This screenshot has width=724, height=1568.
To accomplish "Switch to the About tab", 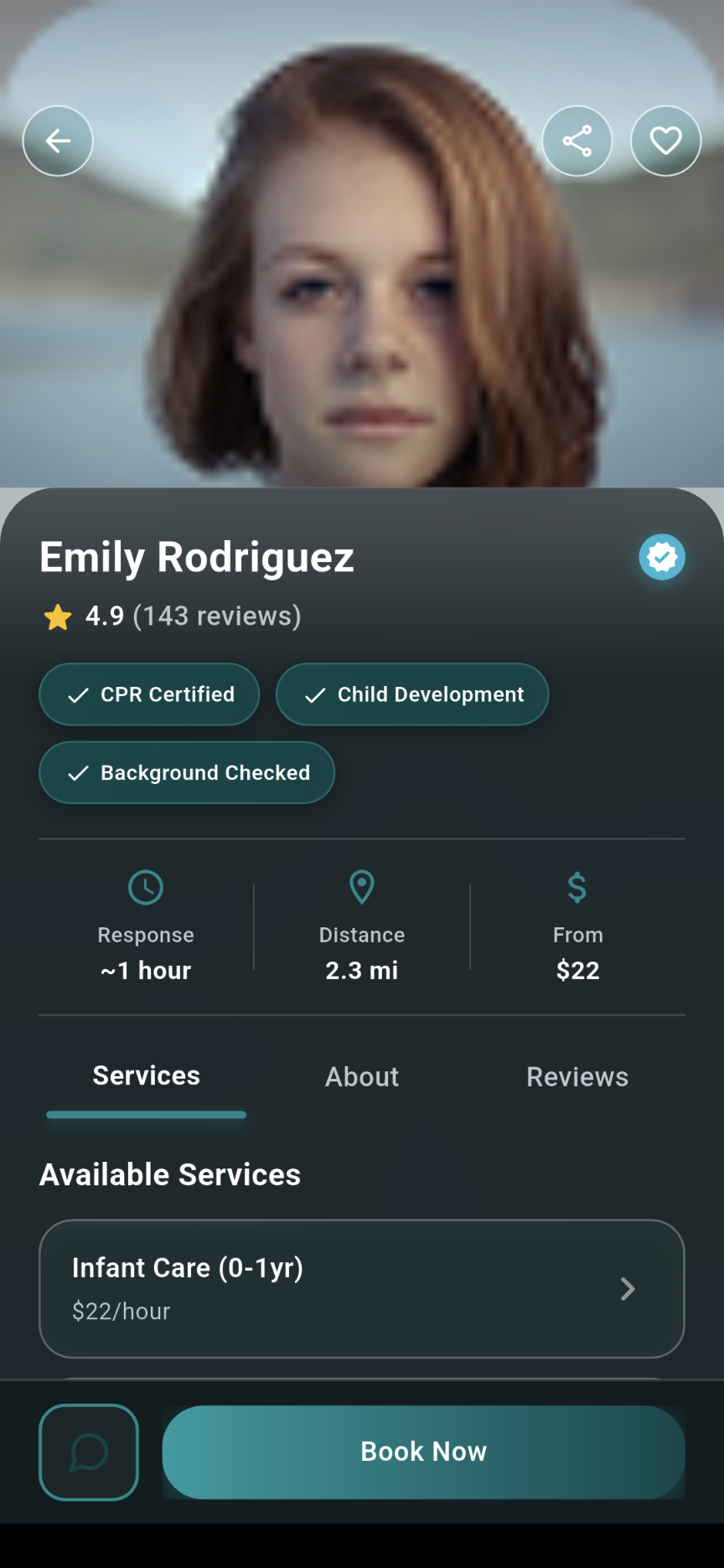I will [x=362, y=1077].
